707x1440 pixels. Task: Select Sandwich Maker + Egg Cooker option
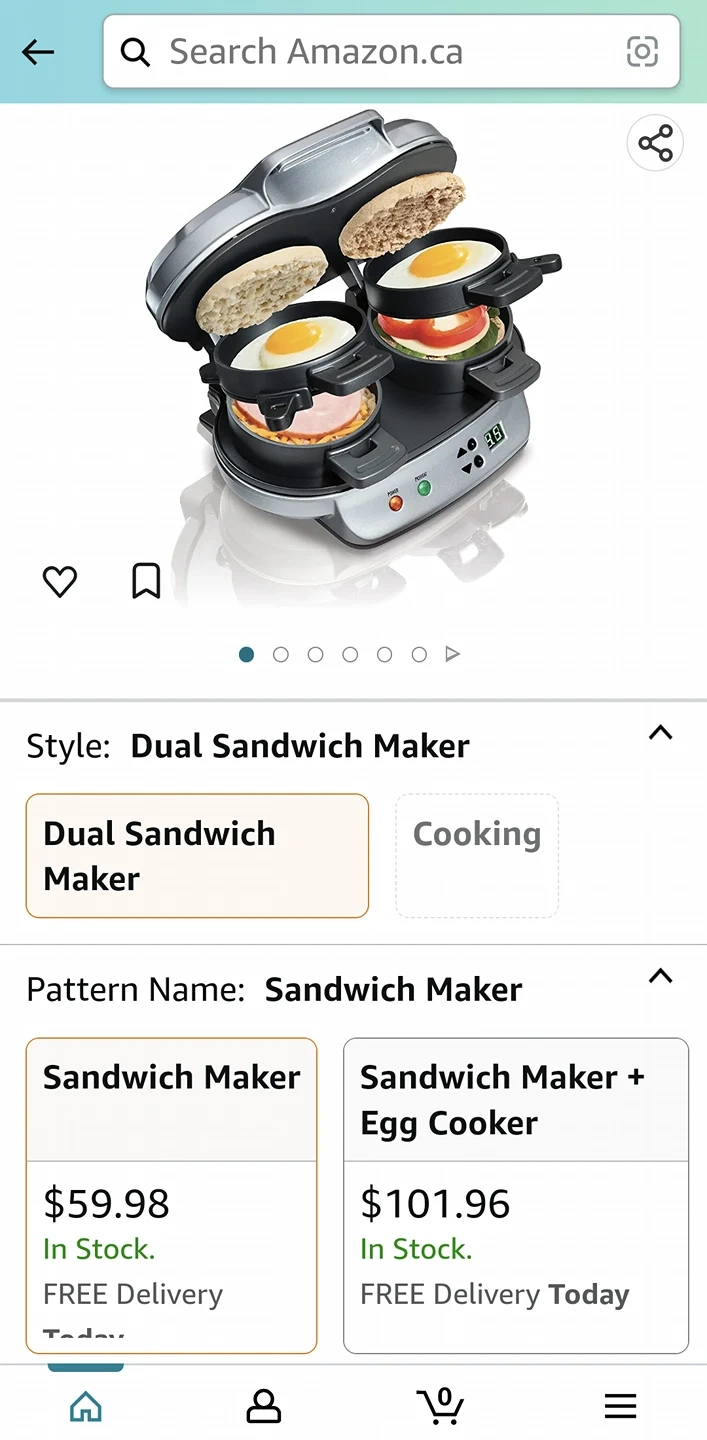[516, 1195]
